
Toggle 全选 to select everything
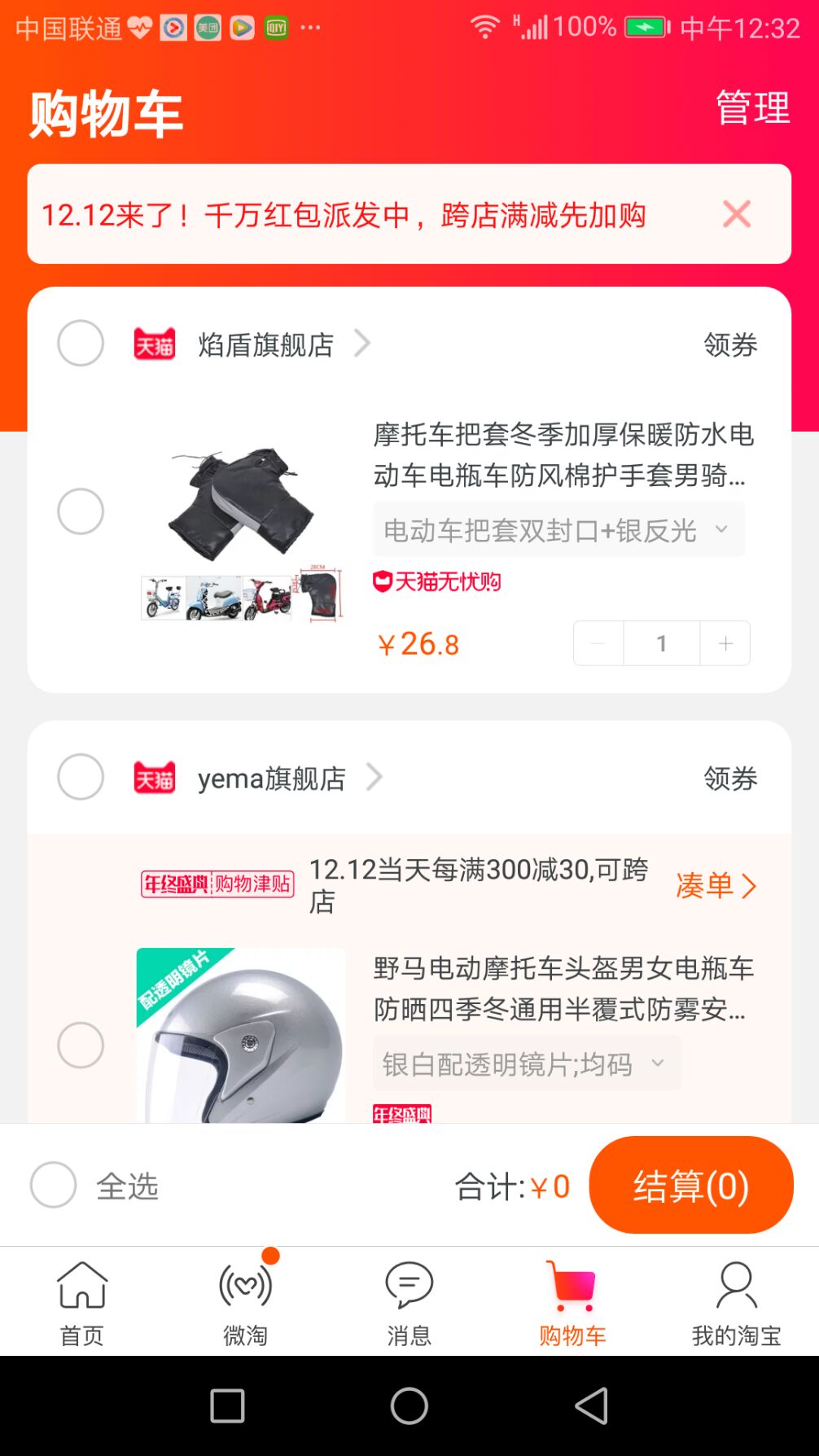click(54, 1185)
